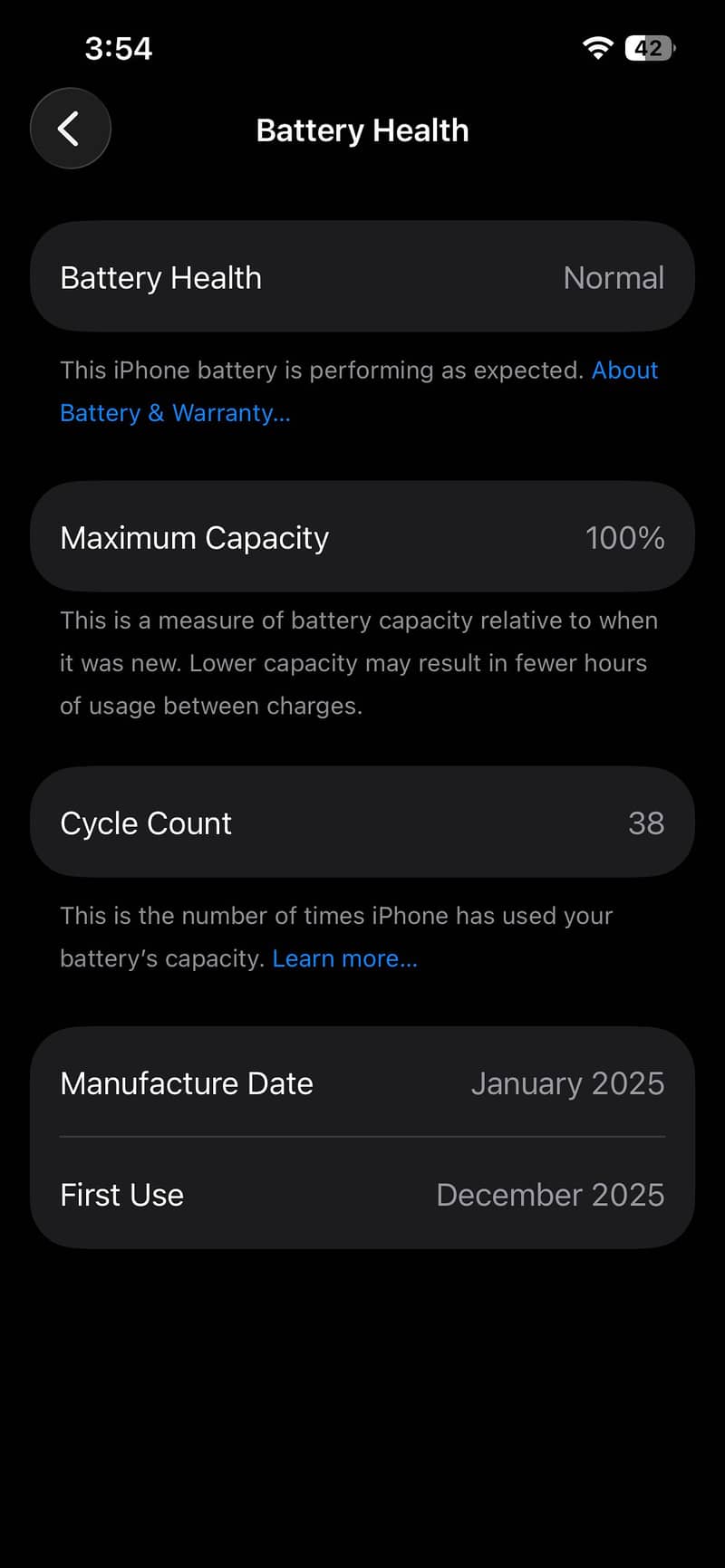
Task: Select January 2025 manufacture date
Action: click(x=568, y=1083)
